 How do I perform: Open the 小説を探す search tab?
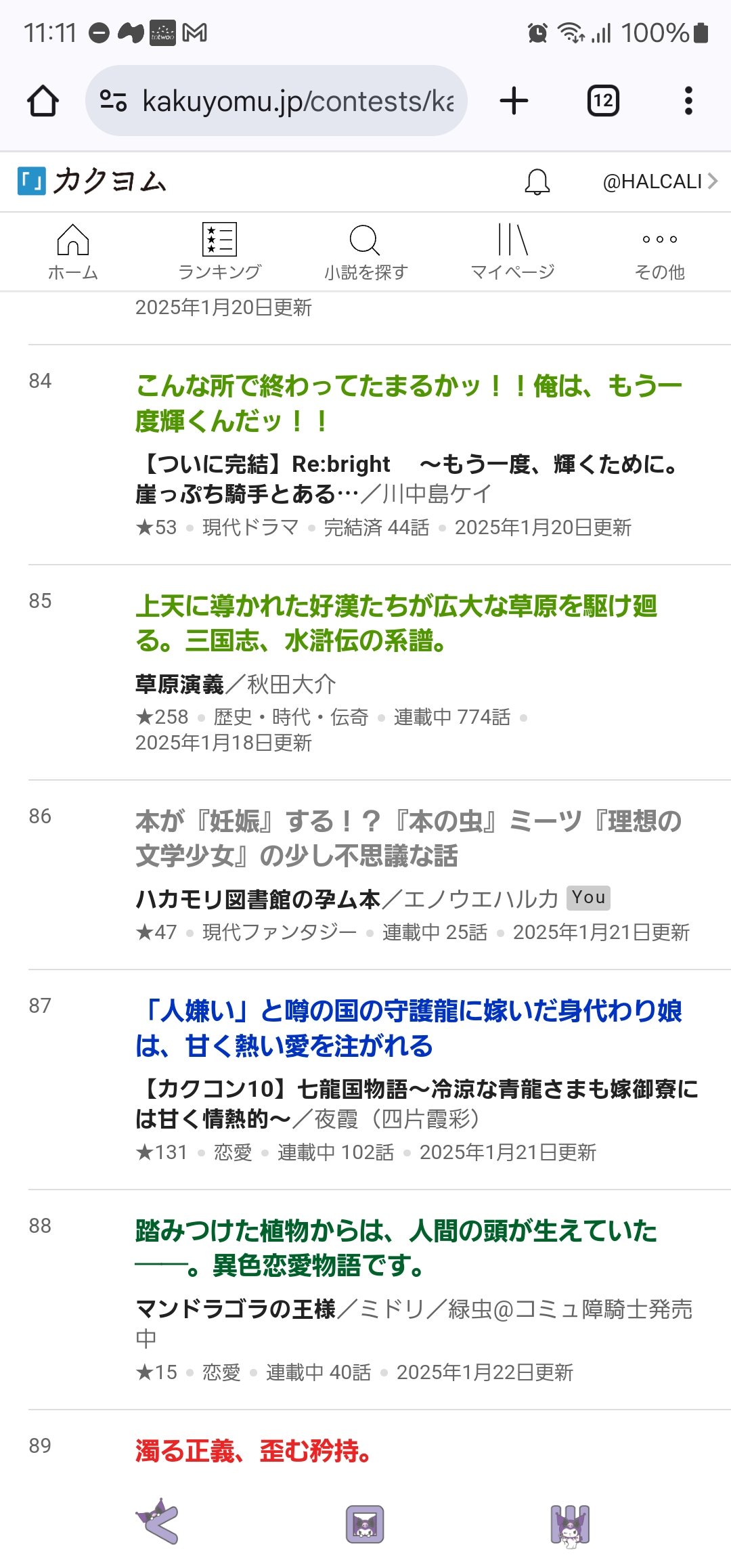[x=365, y=252]
